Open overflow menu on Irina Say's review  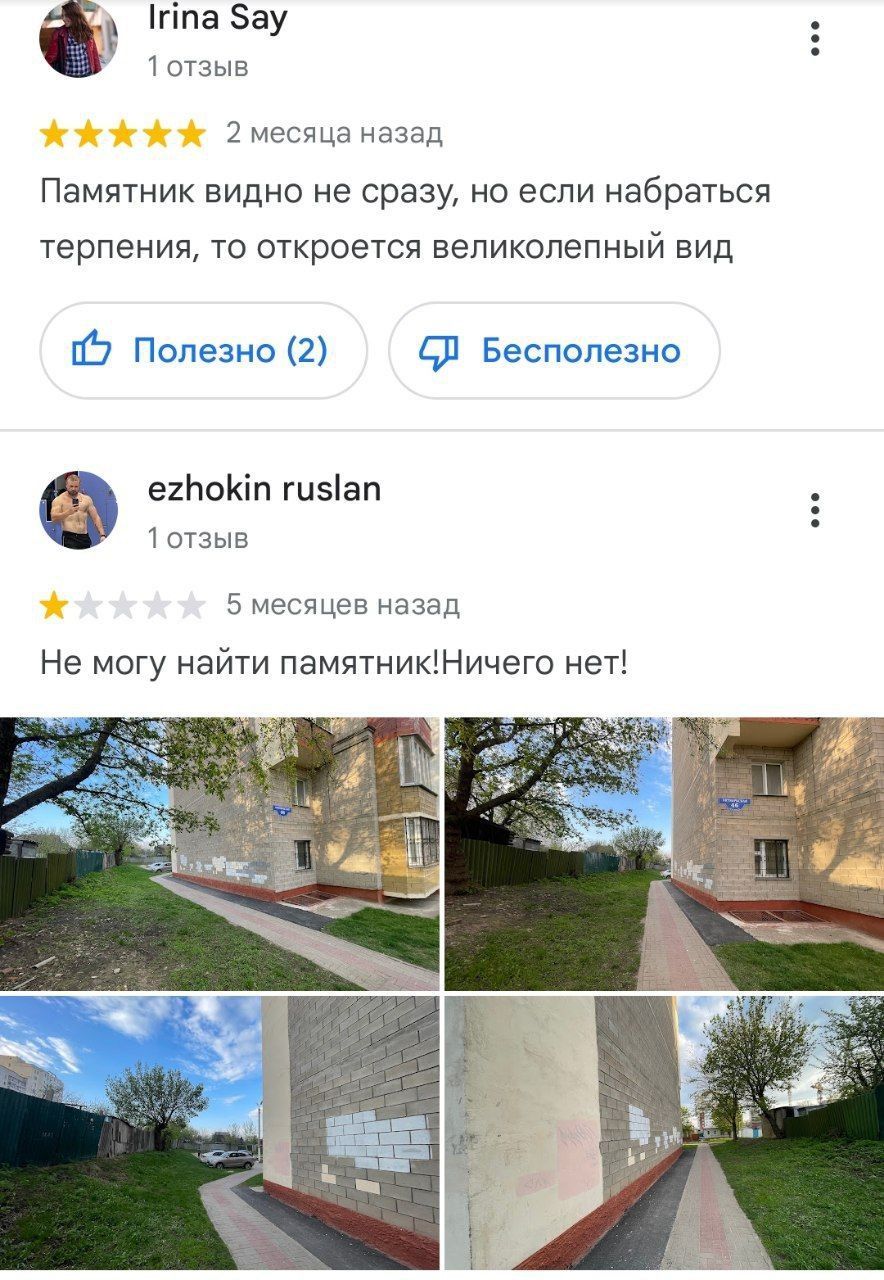coord(815,39)
